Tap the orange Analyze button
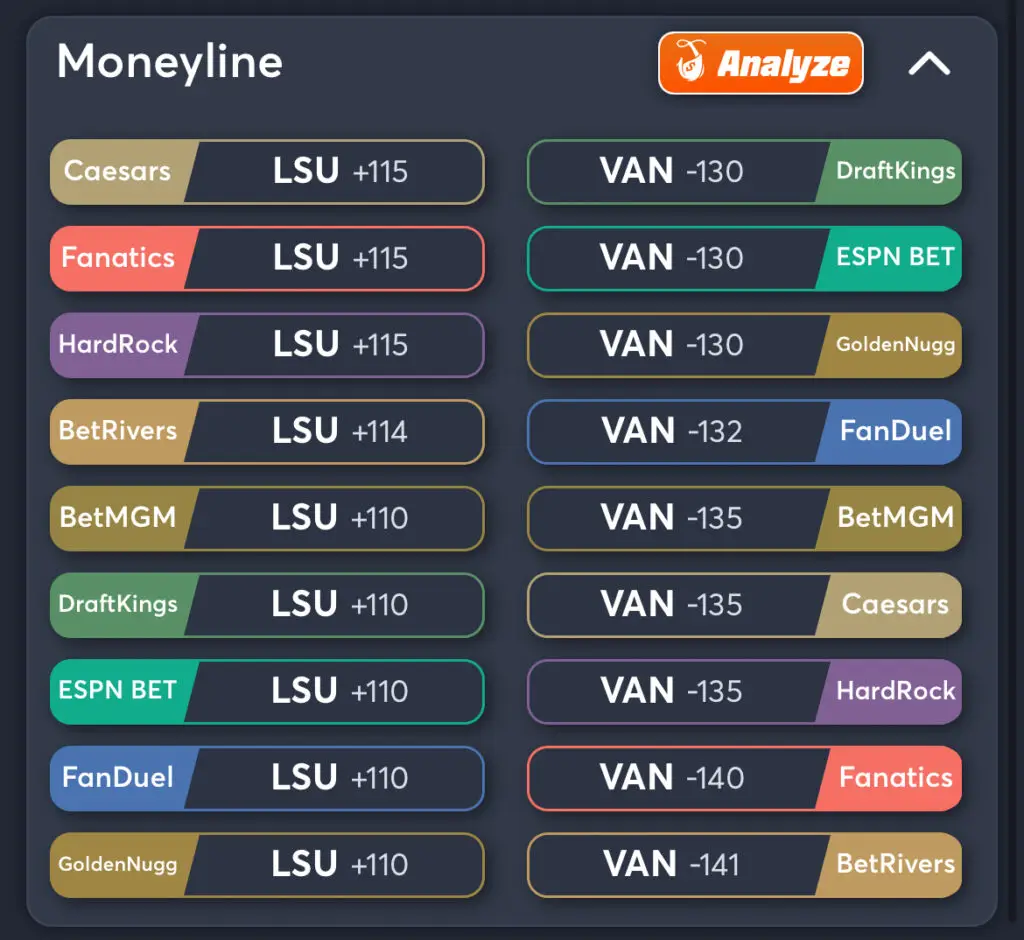 pos(760,64)
